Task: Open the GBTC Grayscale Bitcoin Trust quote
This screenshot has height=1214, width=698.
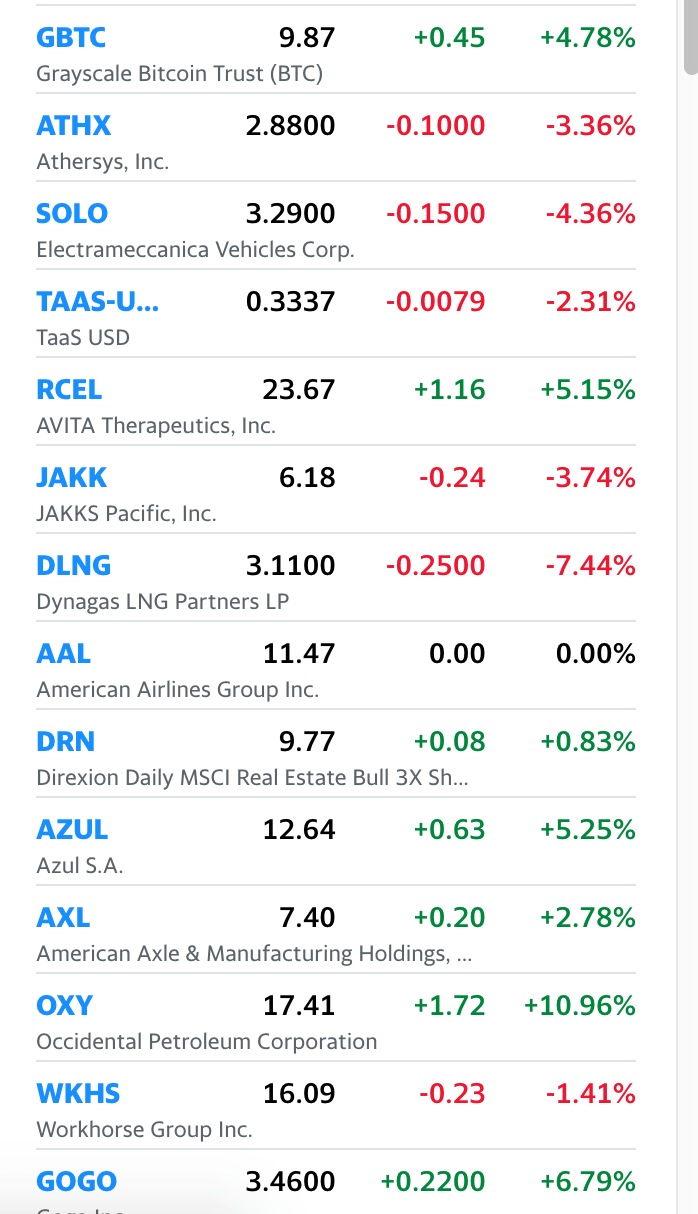Action: [71, 38]
